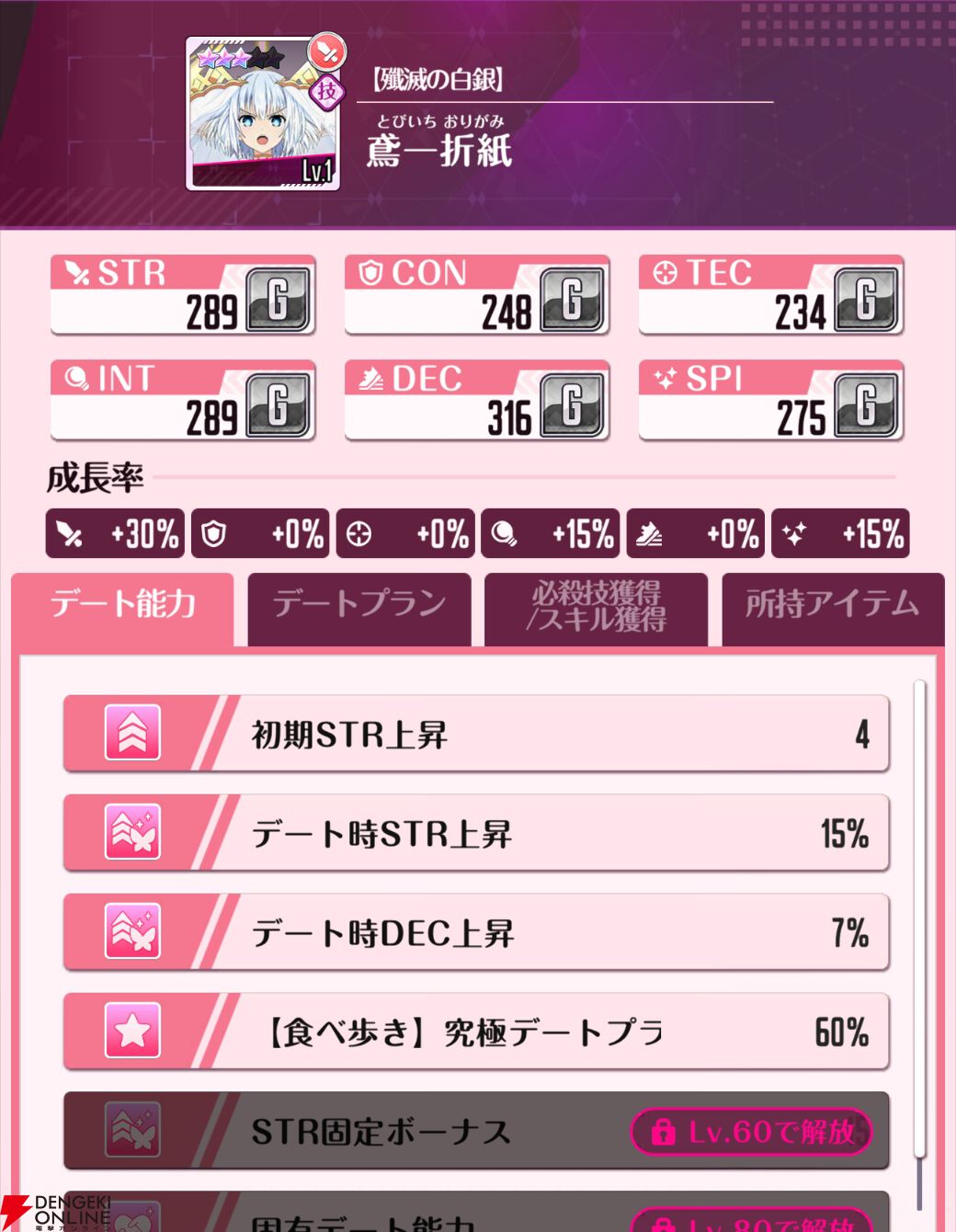This screenshot has height=1232, width=956.
Task: Tap the locked STR固定ボーナス row
Action: 476,1131
